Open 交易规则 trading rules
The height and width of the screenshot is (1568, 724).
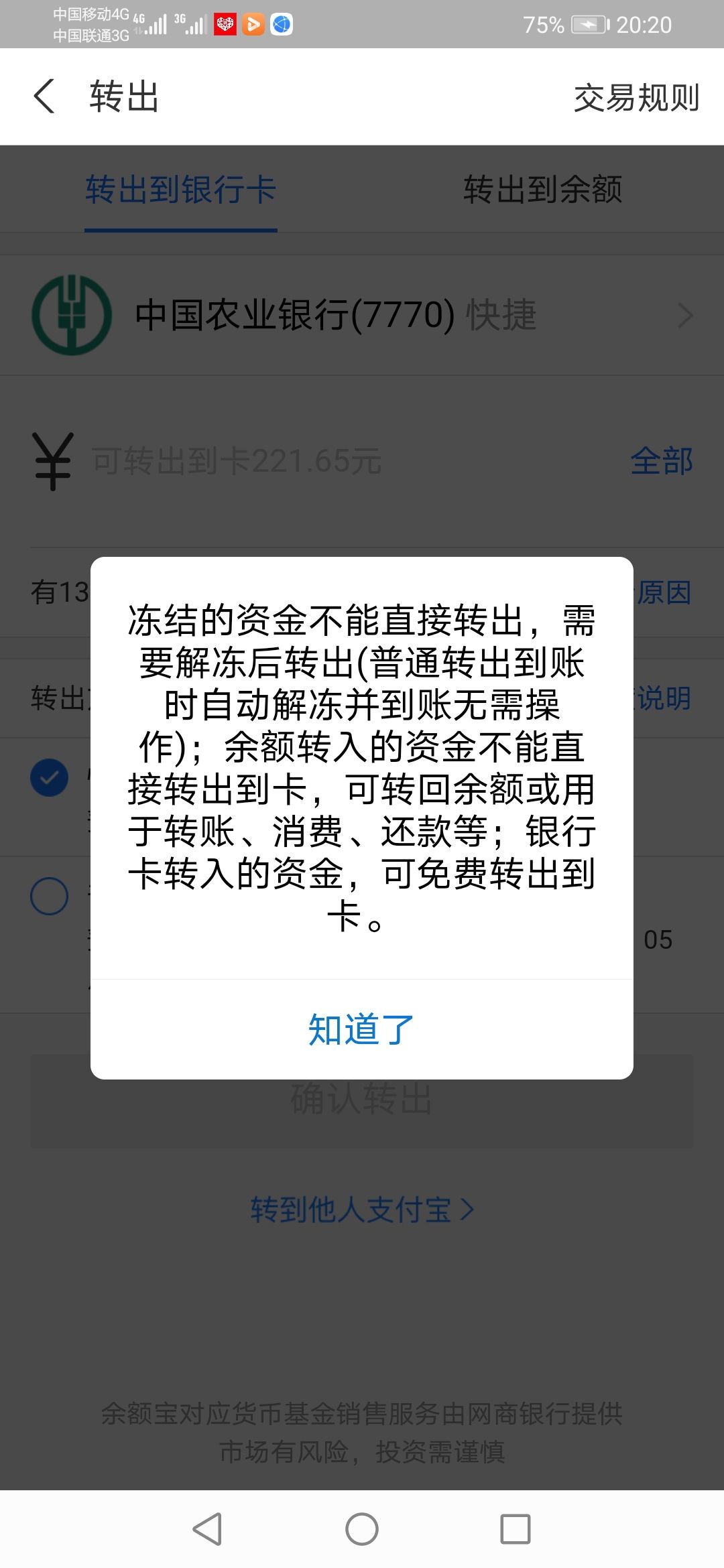tap(636, 97)
